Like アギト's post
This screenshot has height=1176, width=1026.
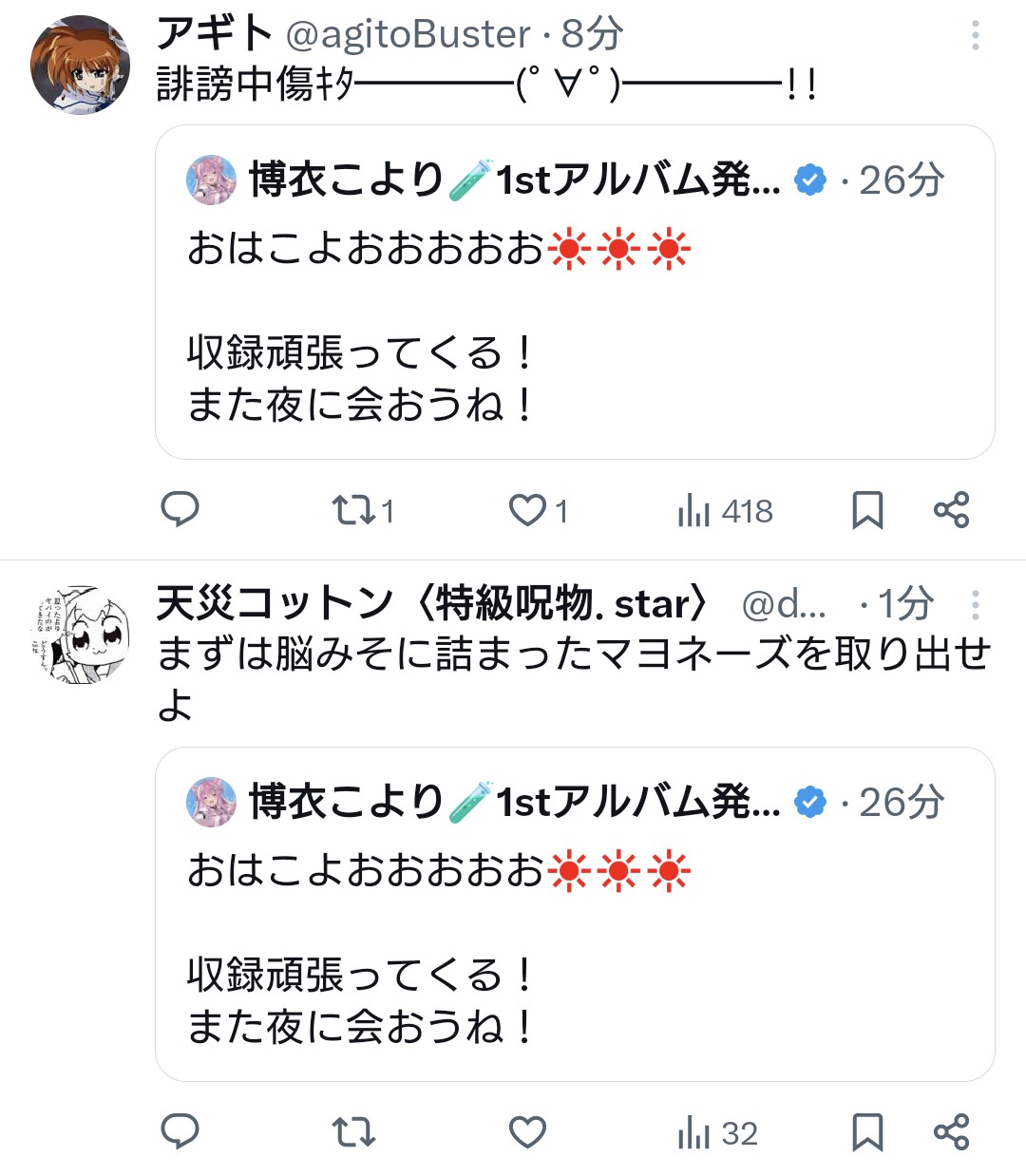[538, 511]
